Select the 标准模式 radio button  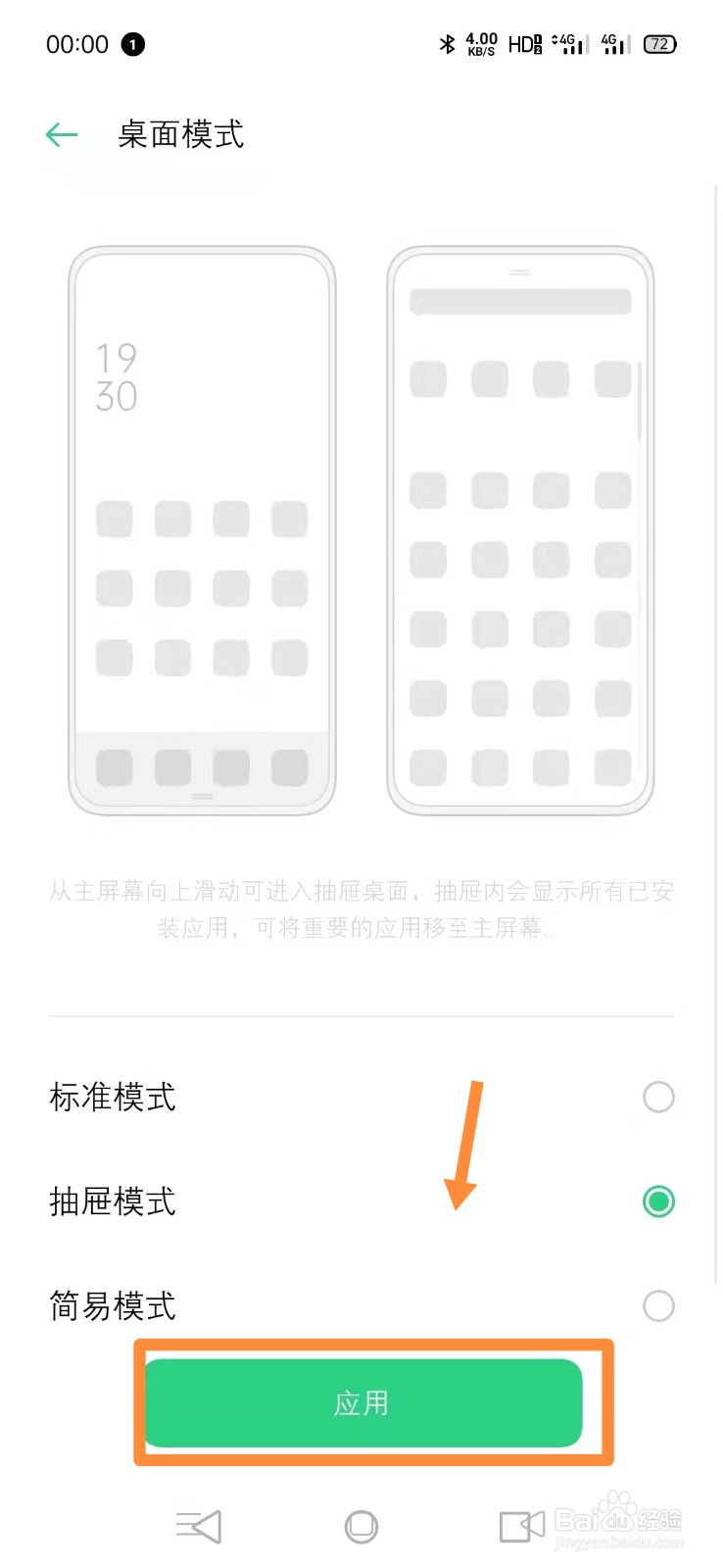coord(658,1098)
